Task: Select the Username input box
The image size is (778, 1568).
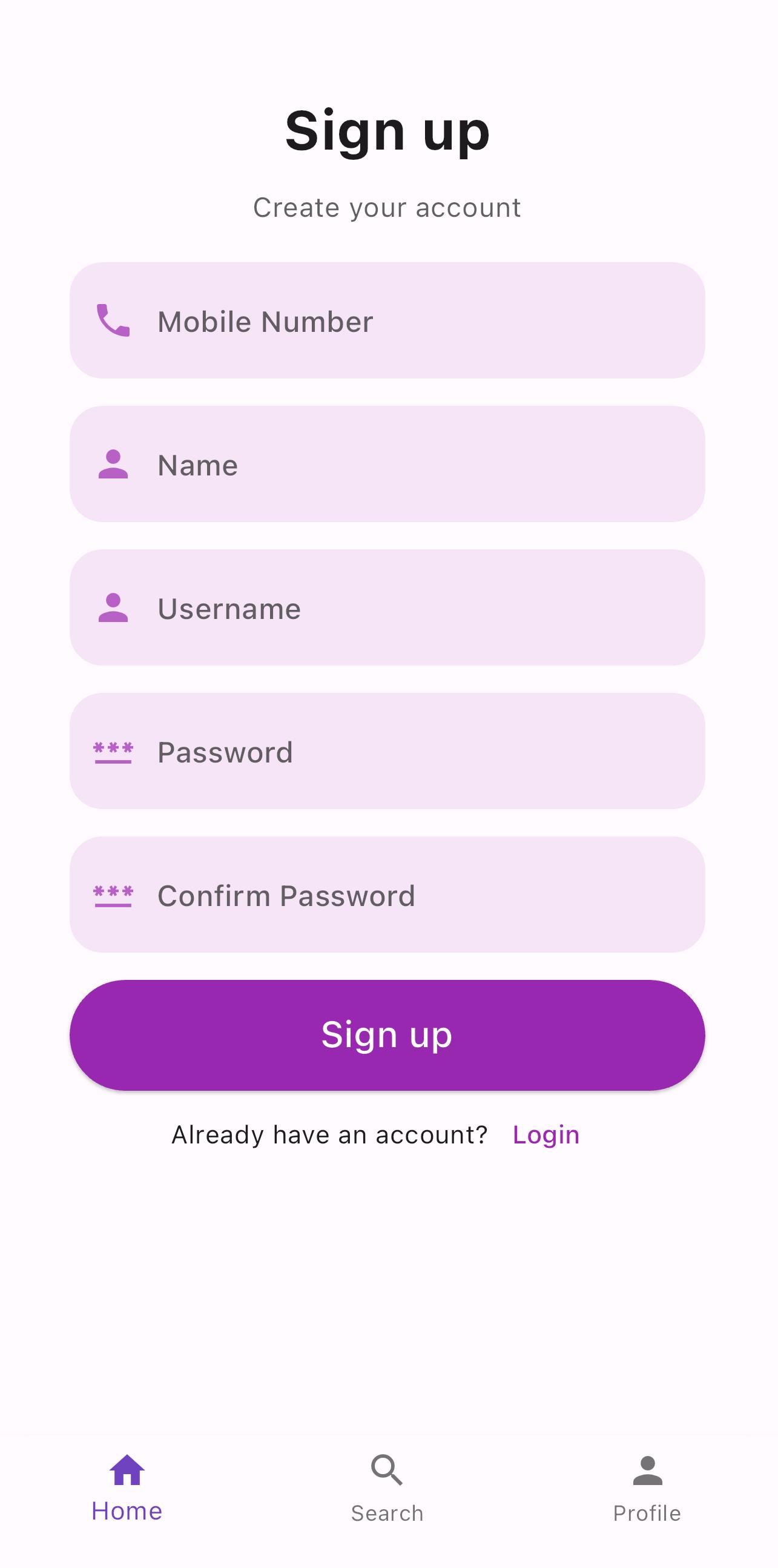Action: pyautogui.click(x=387, y=607)
